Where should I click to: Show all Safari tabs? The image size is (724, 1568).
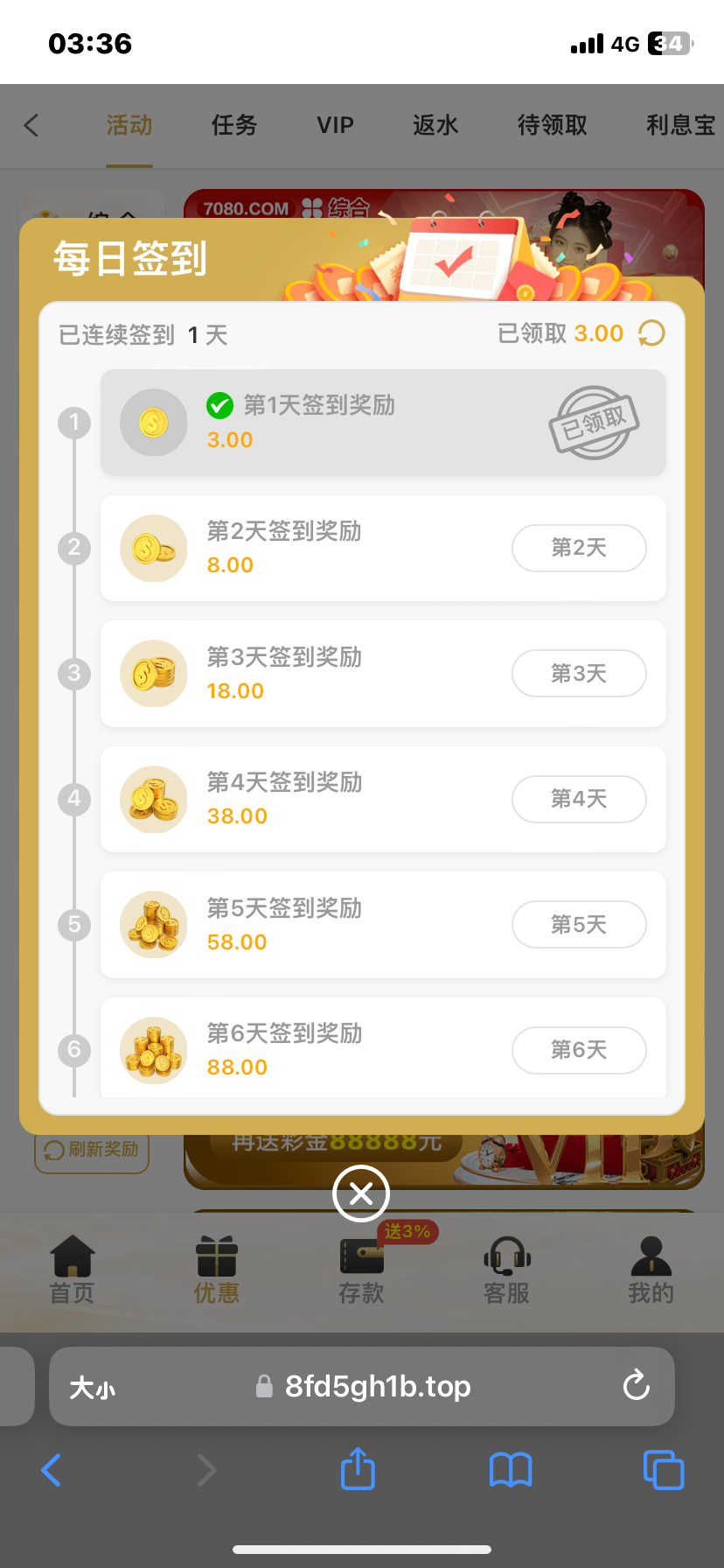click(664, 1470)
